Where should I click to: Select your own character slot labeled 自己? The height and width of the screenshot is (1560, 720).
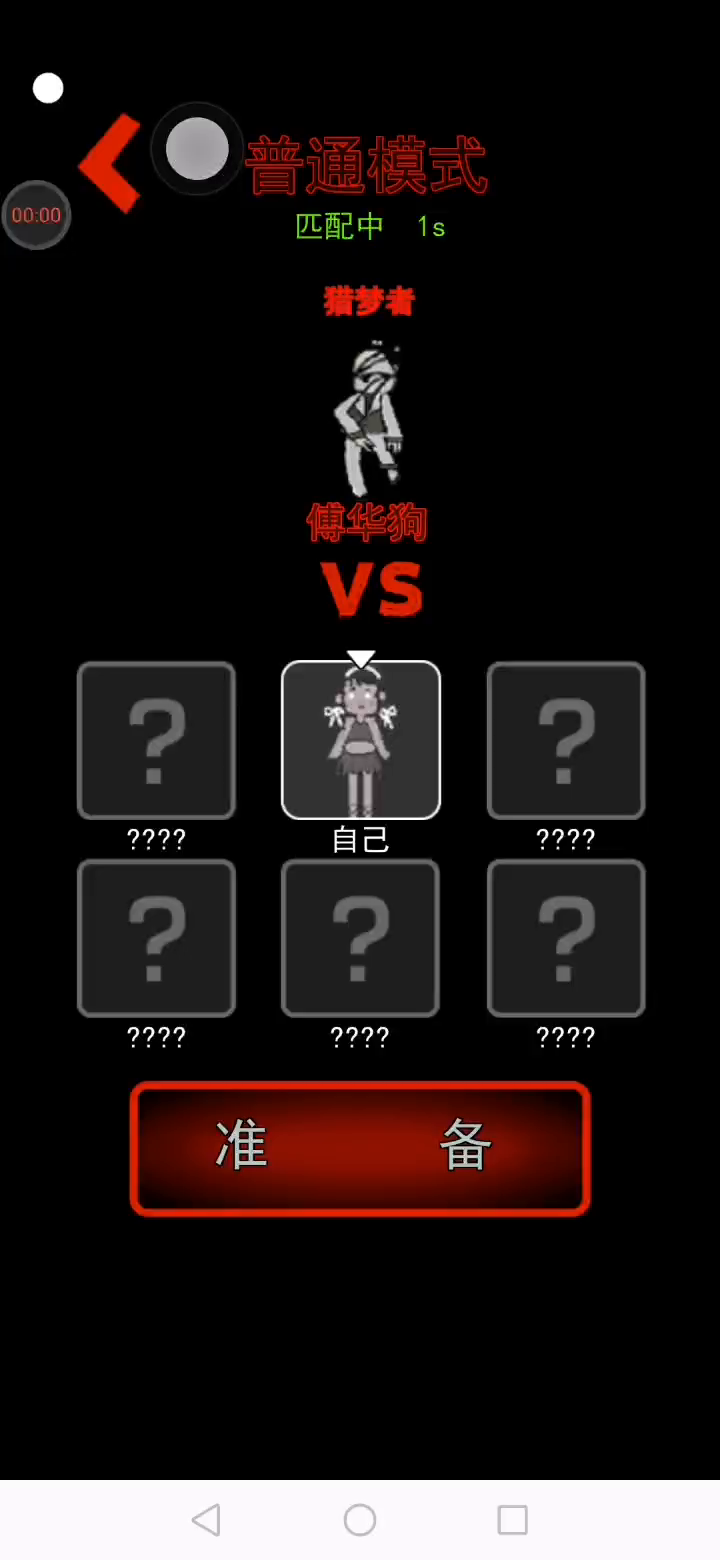360,740
